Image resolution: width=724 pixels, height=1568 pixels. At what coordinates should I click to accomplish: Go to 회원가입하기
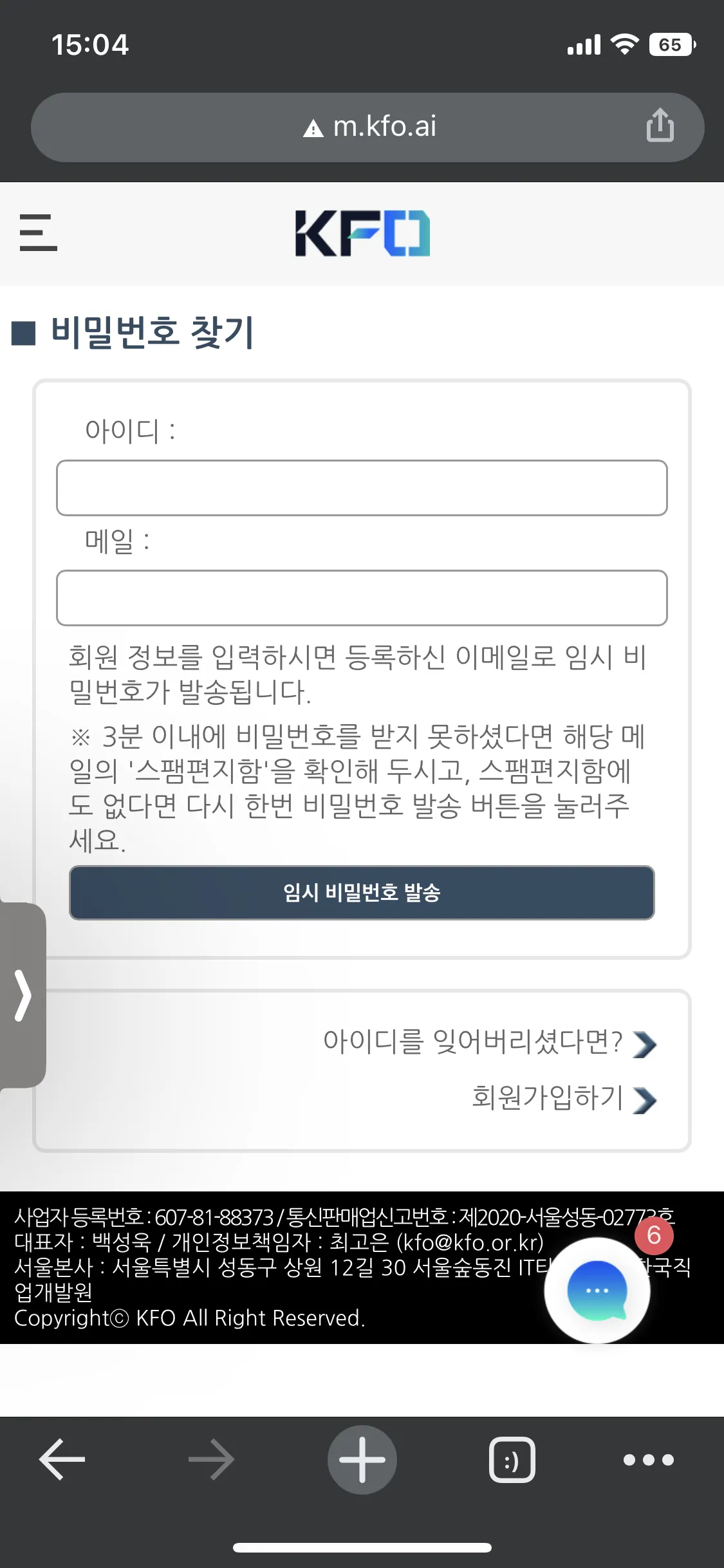[564, 1099]
